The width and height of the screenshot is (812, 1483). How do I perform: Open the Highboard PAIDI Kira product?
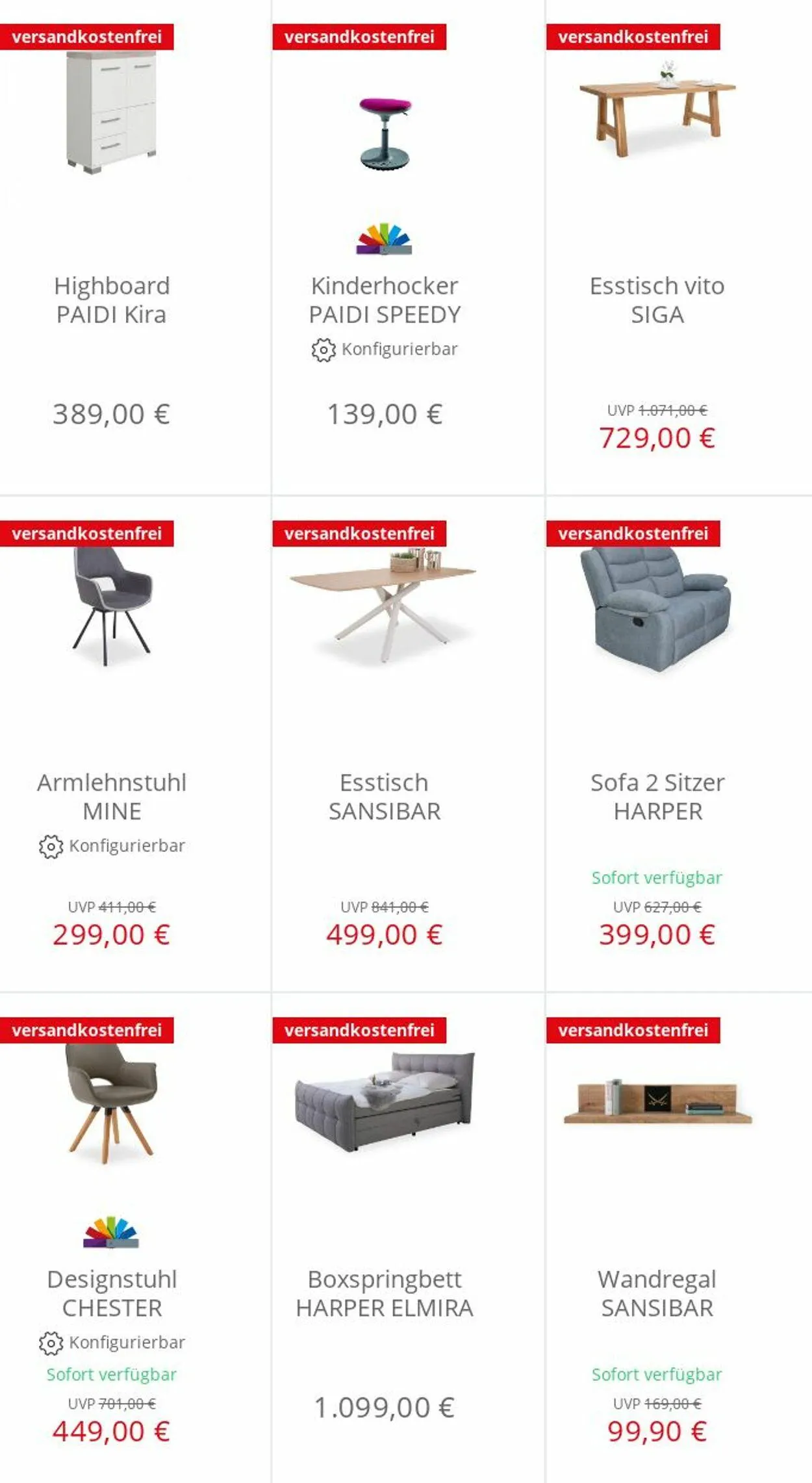[111, 300]
